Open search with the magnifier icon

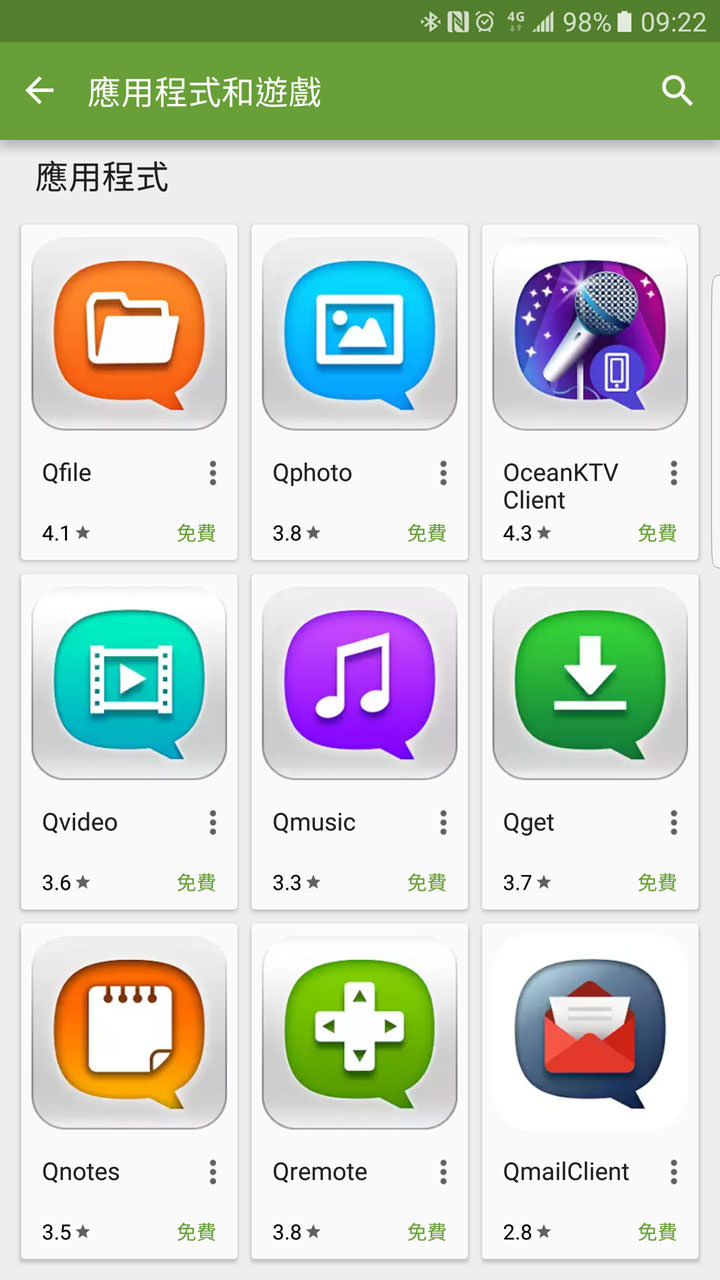click(677, 91)
